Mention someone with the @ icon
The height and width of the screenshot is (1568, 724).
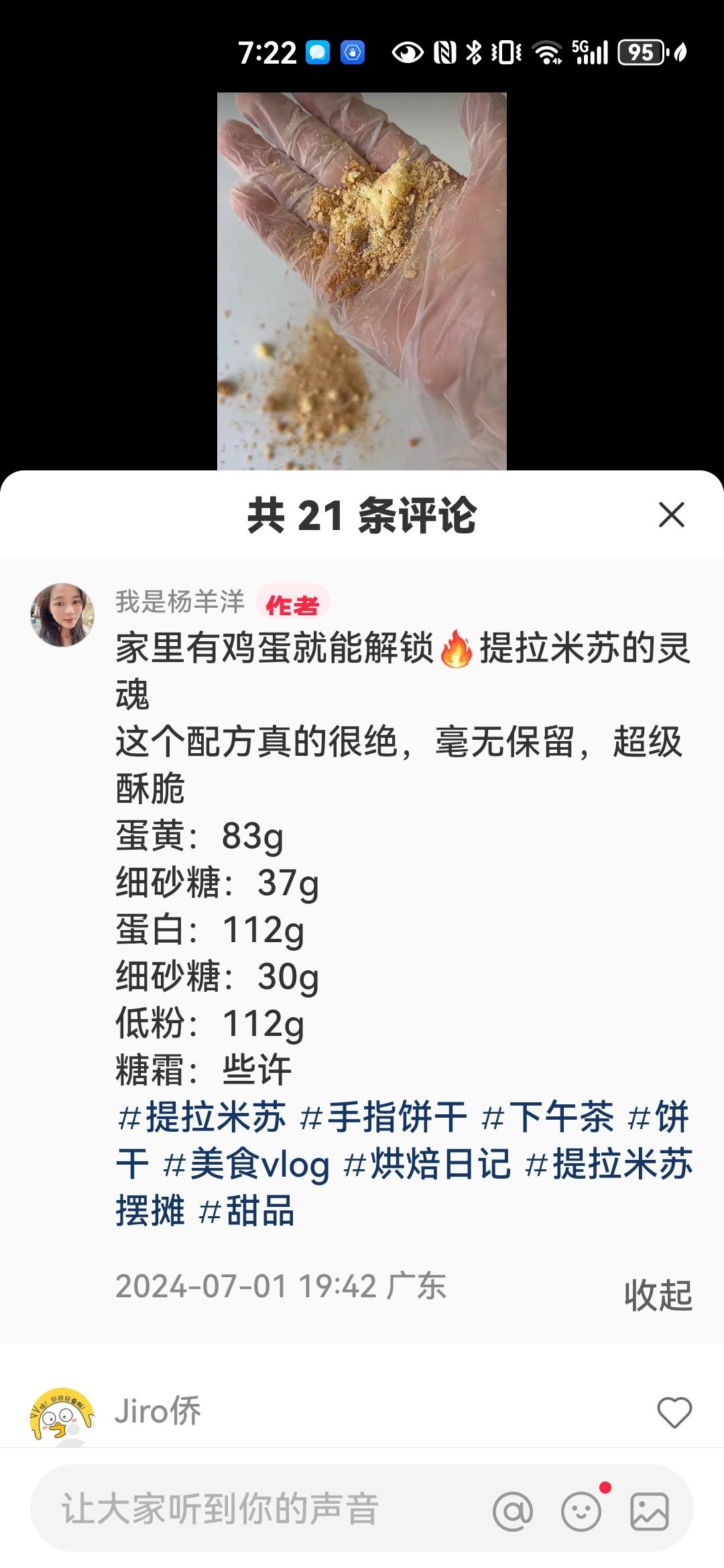513,1512
